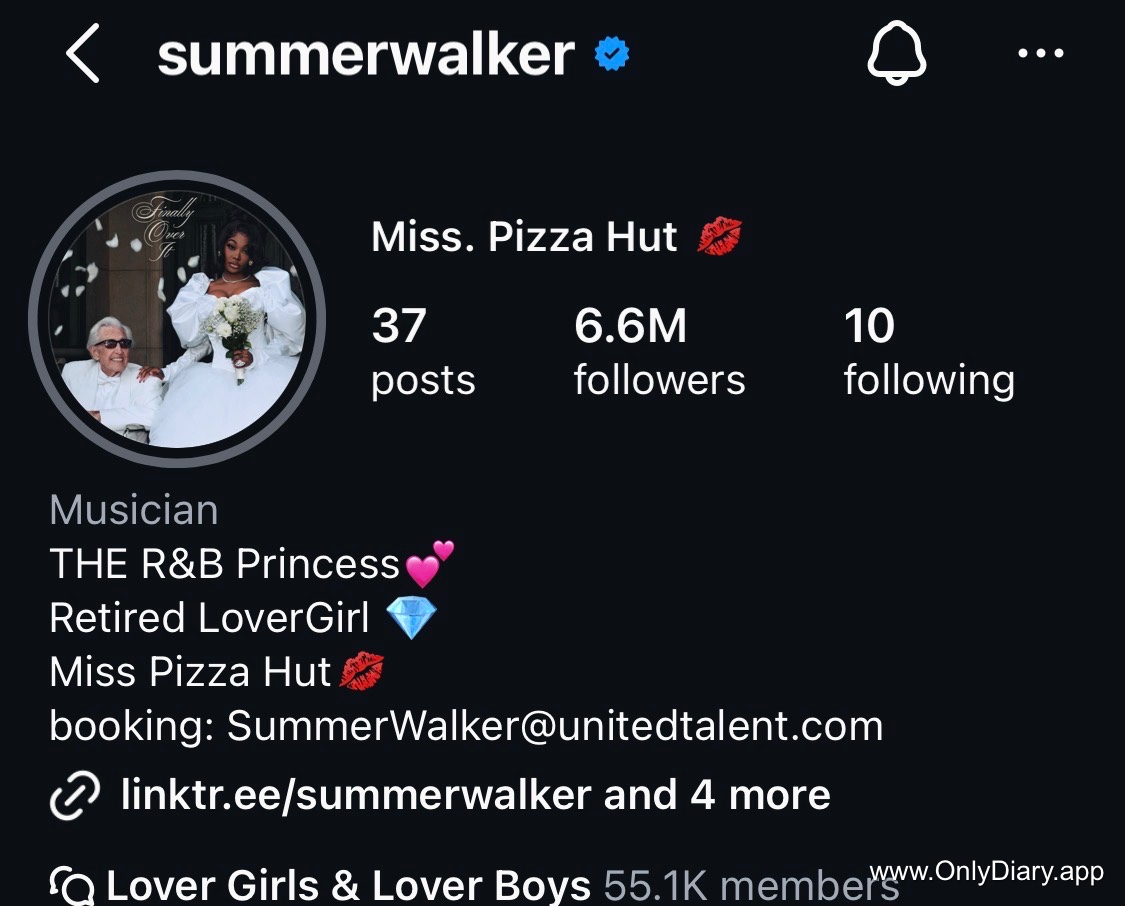Image resolution: width=1125 pixels, height=906 pixels.
Task: Tap the 37 posts count
Action: click(422, 353)
